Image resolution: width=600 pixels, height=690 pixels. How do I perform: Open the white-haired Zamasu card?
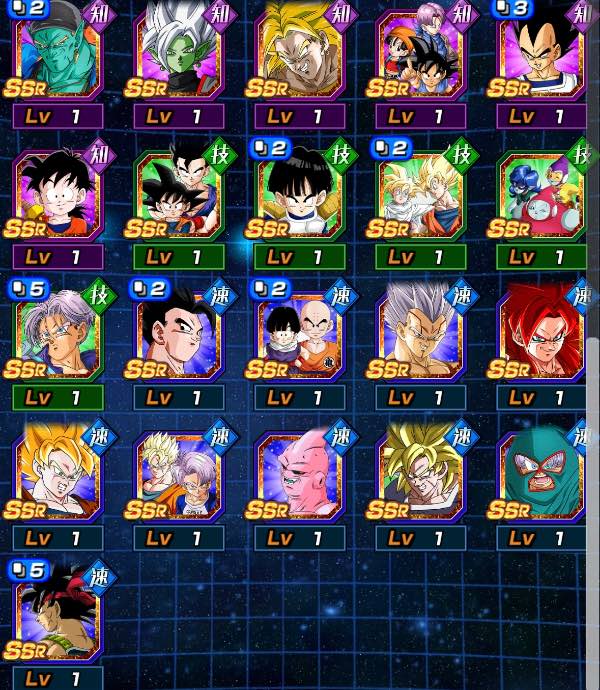point(179,55)
